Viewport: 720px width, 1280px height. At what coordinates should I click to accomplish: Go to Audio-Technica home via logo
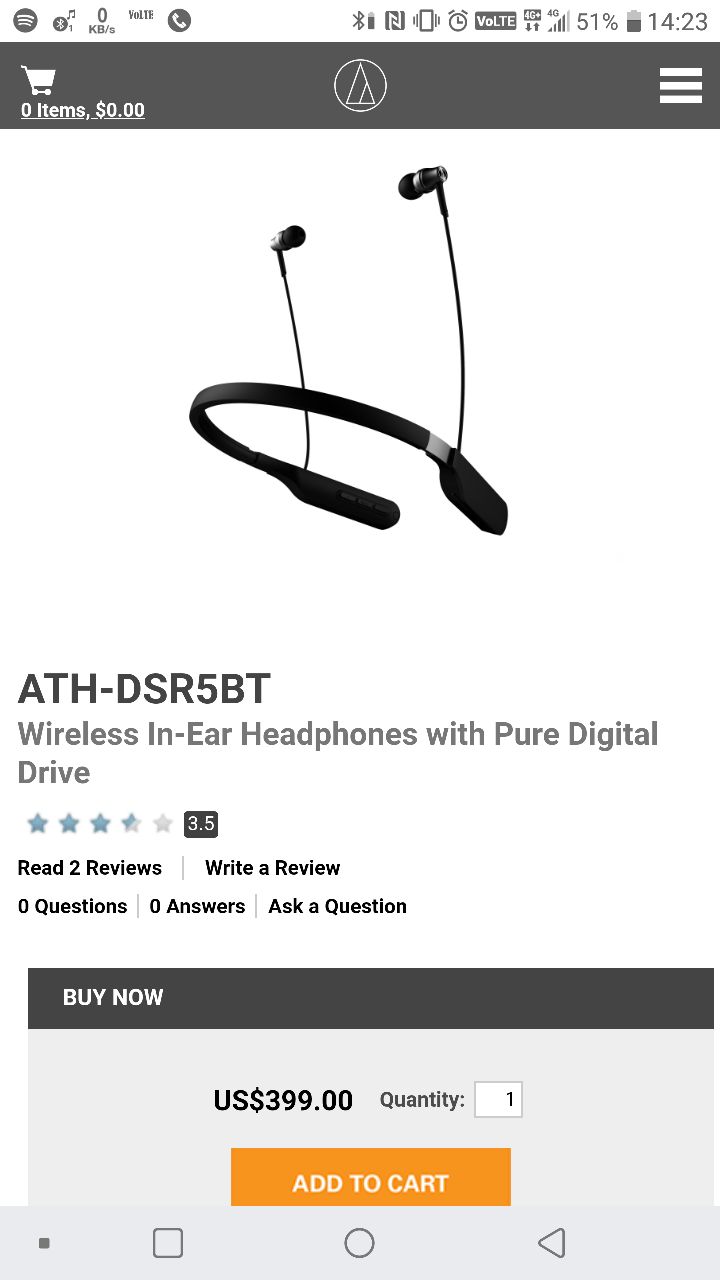[x=360, y=86]
